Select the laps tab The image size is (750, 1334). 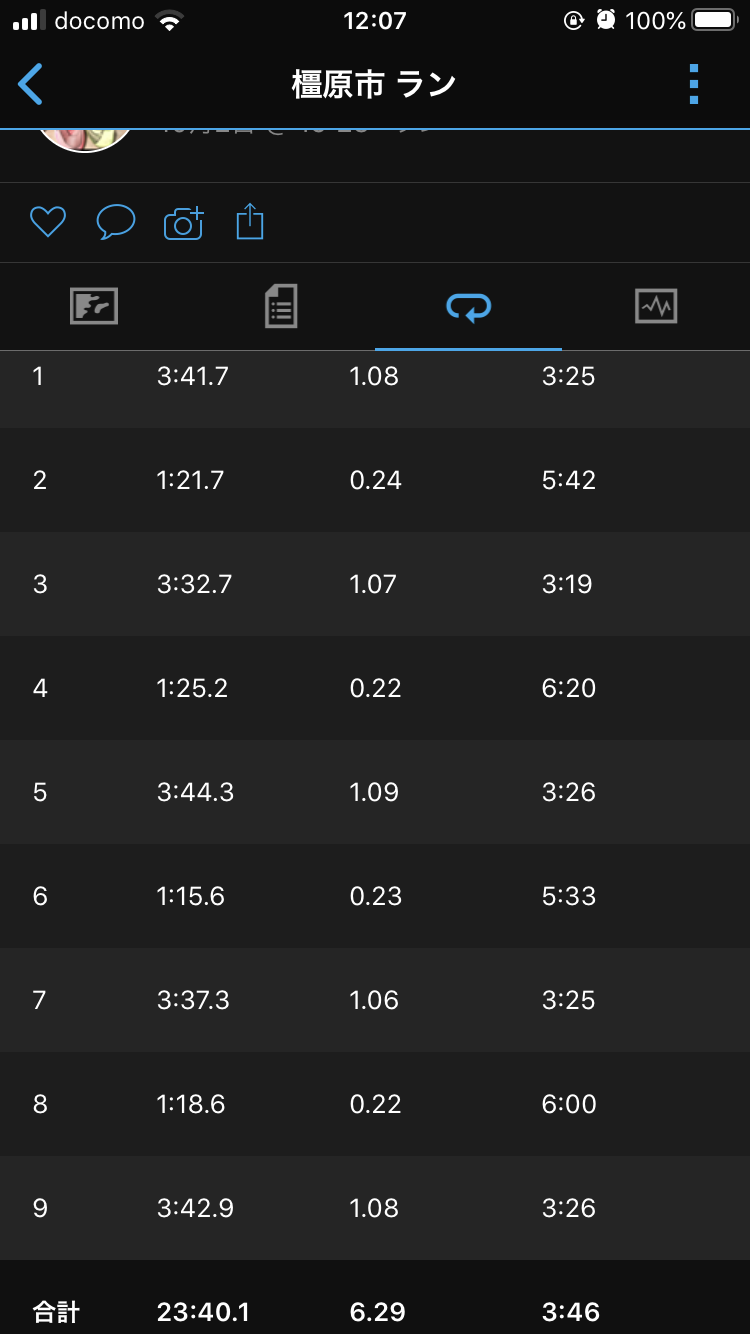(468, 308)
